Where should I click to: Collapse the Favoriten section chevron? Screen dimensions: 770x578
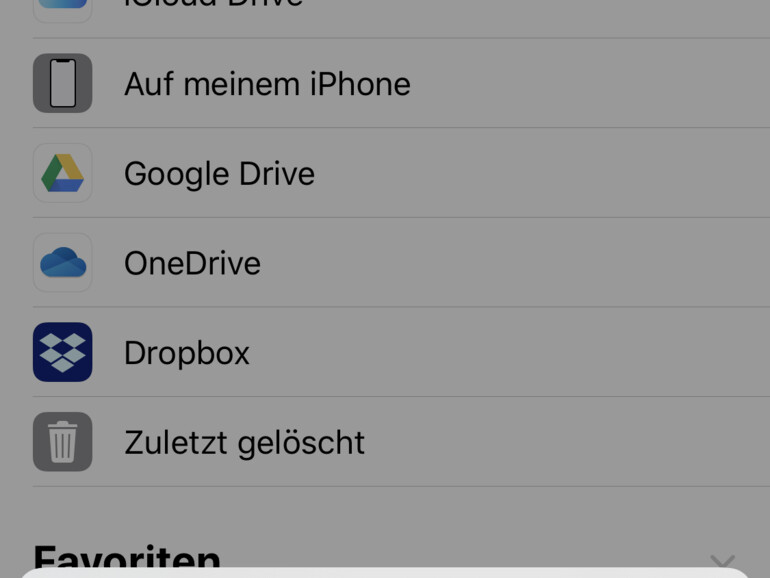pyautogui.click(x=722, y=561)
